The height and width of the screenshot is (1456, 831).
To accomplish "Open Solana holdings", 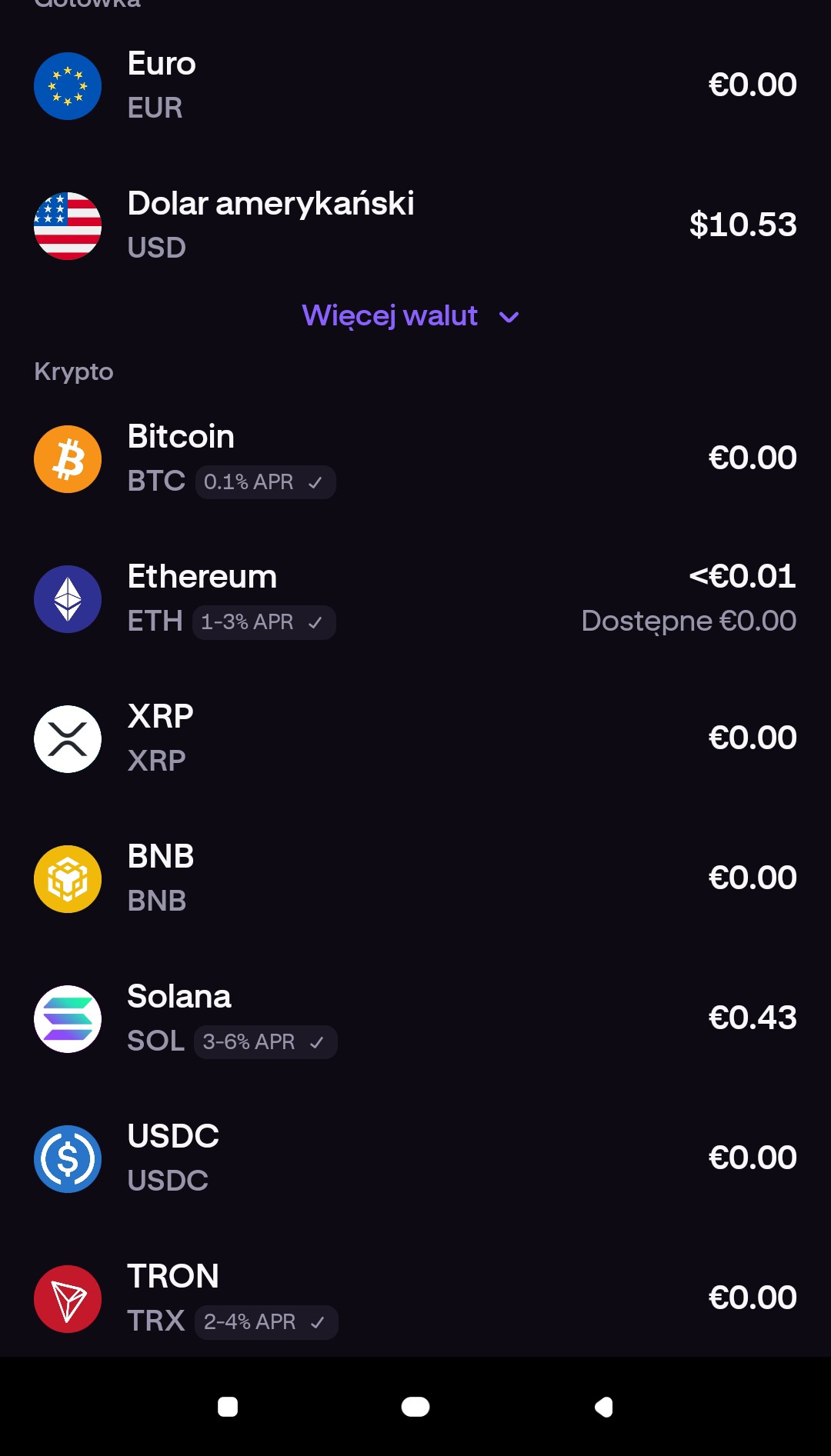I will (x=415, y=1019).
